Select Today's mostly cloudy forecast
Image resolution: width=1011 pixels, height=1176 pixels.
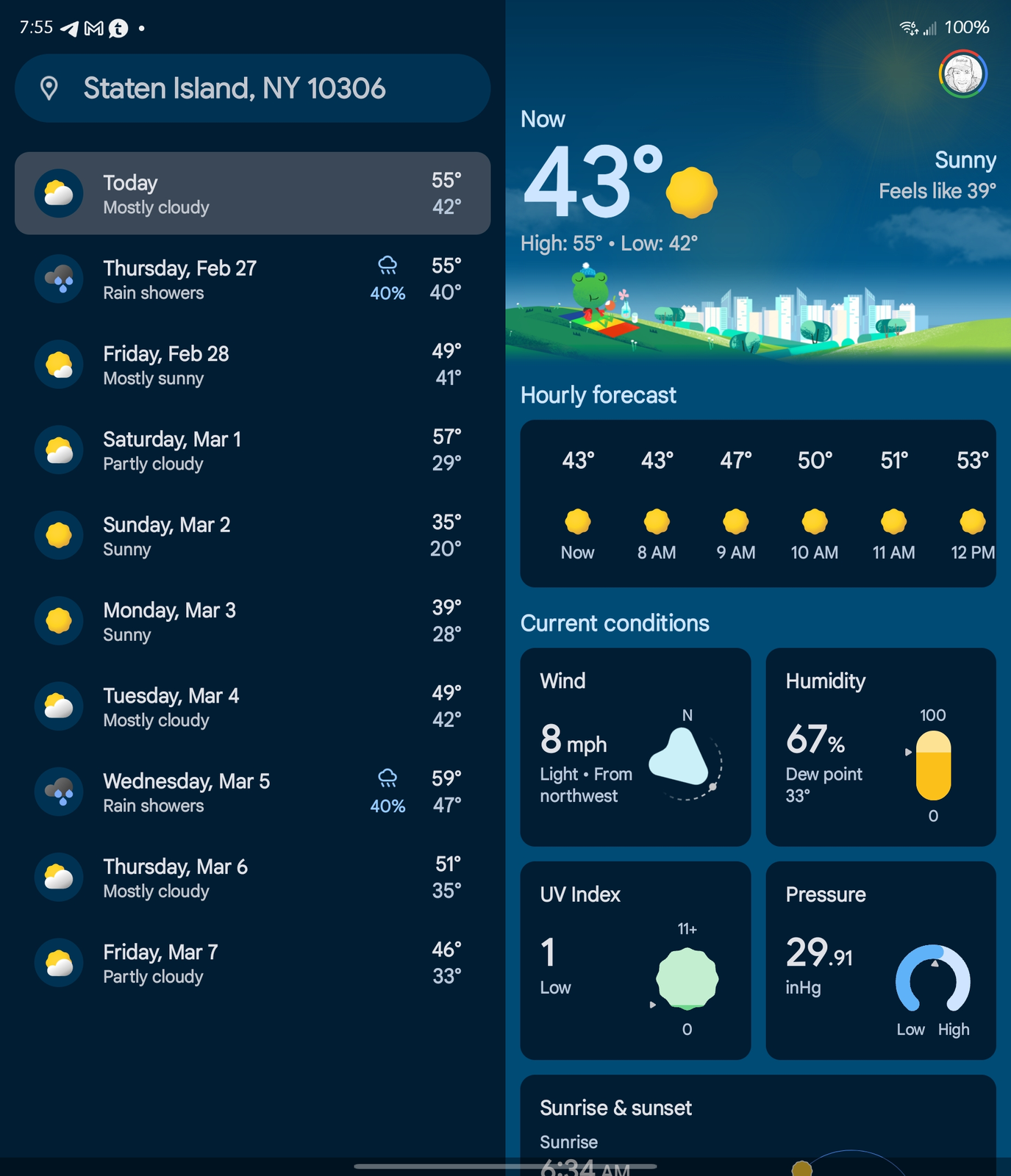252,194
